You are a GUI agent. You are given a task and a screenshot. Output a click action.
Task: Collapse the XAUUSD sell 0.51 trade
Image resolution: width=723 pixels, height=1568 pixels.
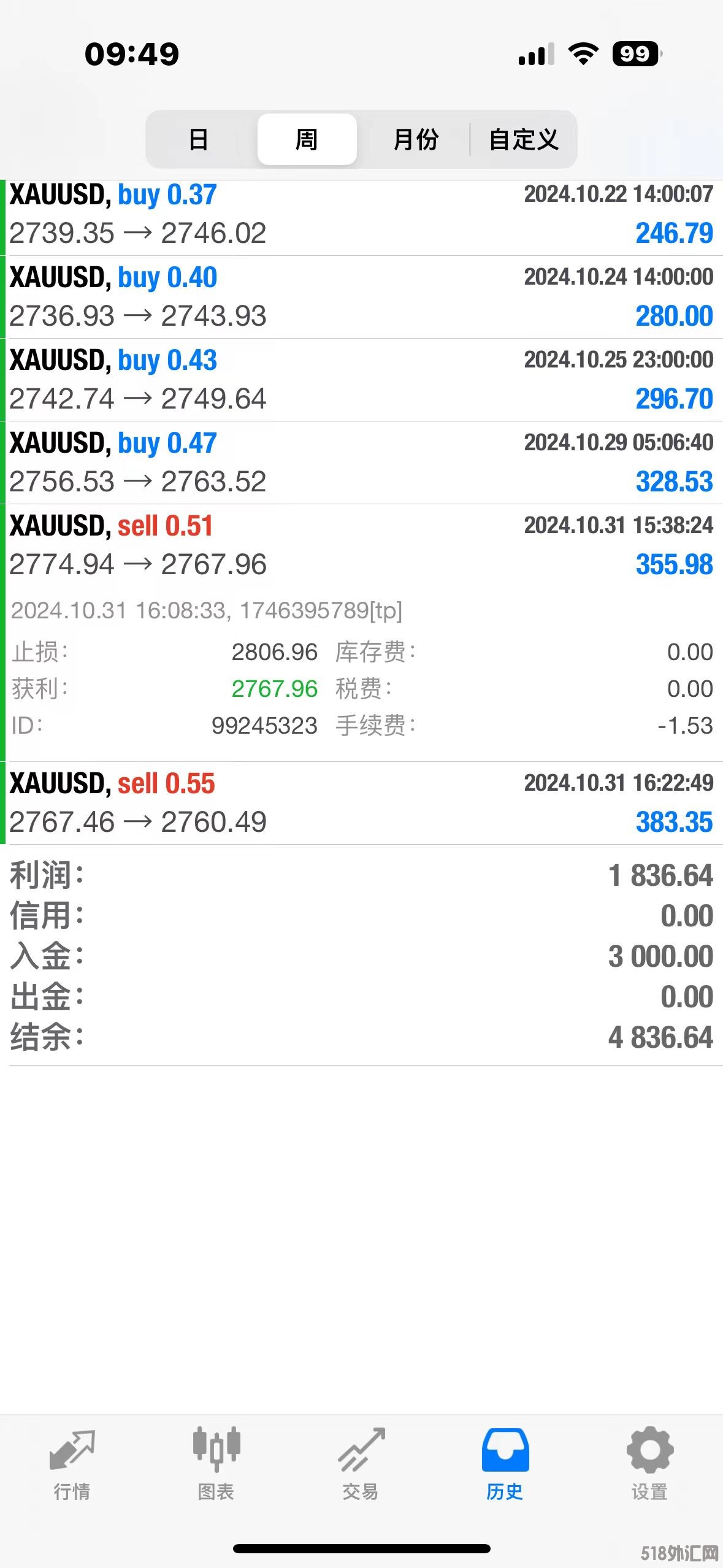pos(362,545)
